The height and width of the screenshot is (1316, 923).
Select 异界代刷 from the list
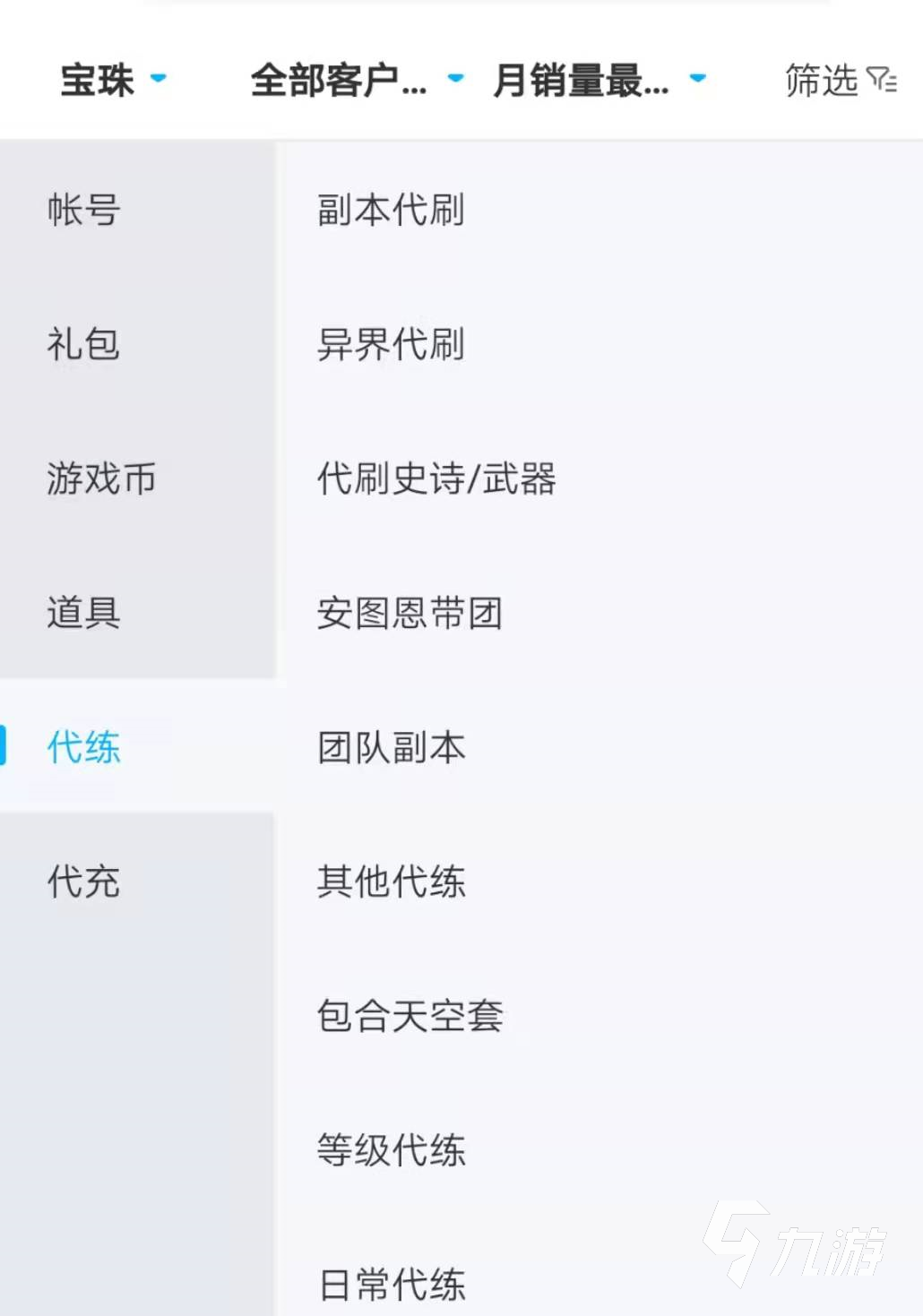pyautogui.click(x=391, y=345)
